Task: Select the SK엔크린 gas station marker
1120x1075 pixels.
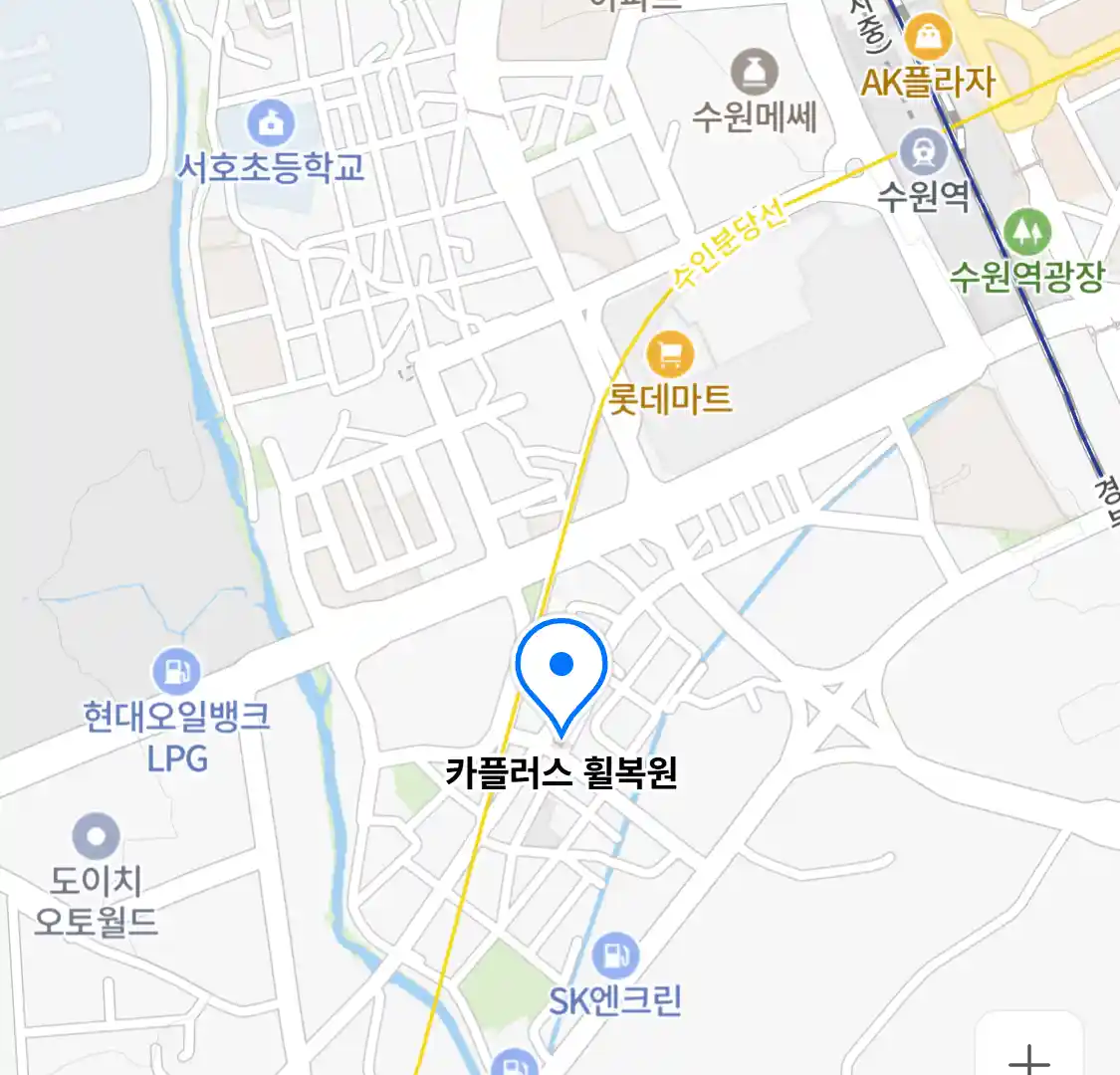Action: coord(615,956)
